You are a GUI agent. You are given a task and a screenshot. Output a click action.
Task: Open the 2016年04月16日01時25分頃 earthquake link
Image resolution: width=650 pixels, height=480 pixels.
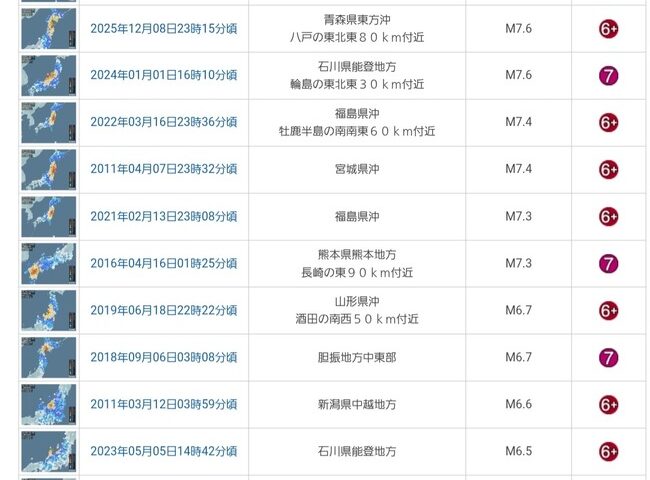(163, 263)
